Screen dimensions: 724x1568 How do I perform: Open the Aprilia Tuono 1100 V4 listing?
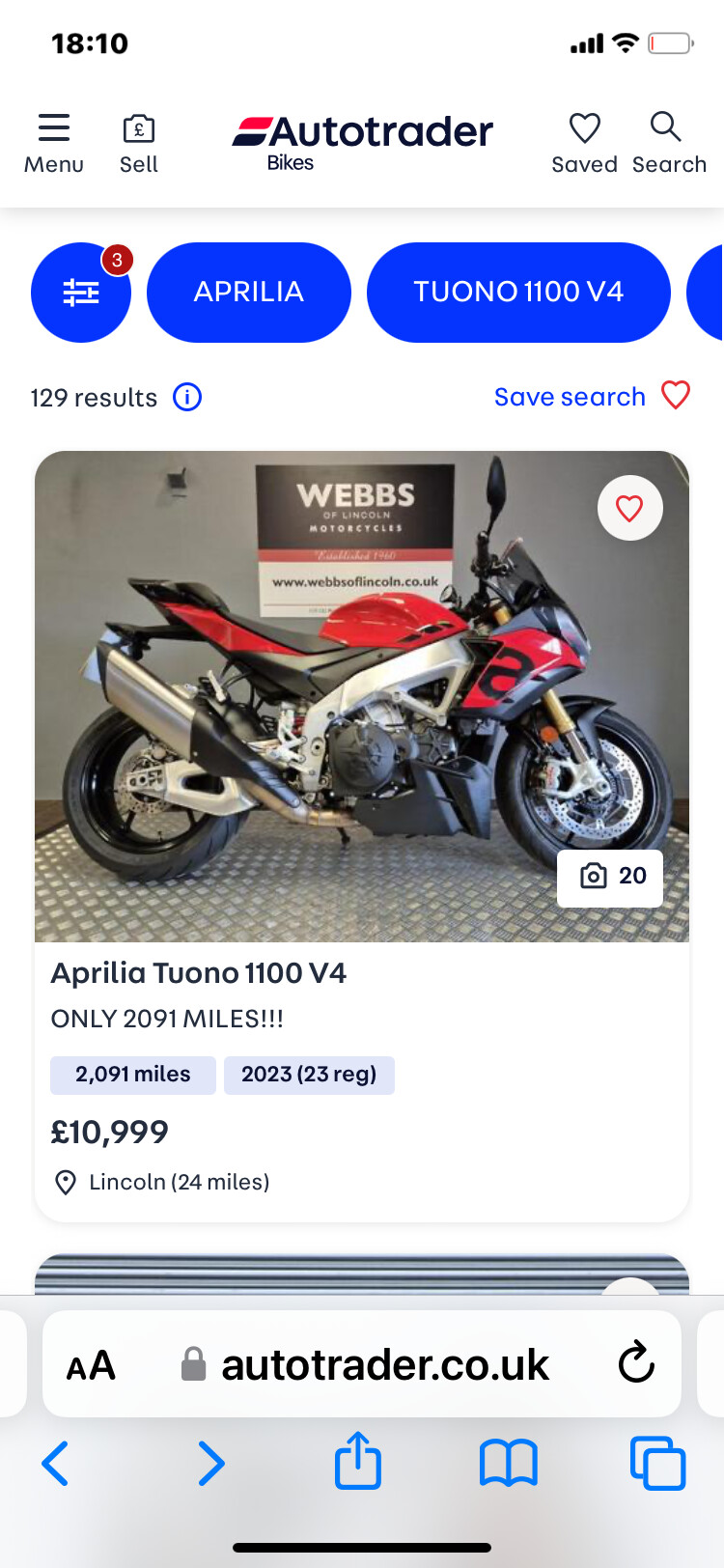(x=199, y=973)
